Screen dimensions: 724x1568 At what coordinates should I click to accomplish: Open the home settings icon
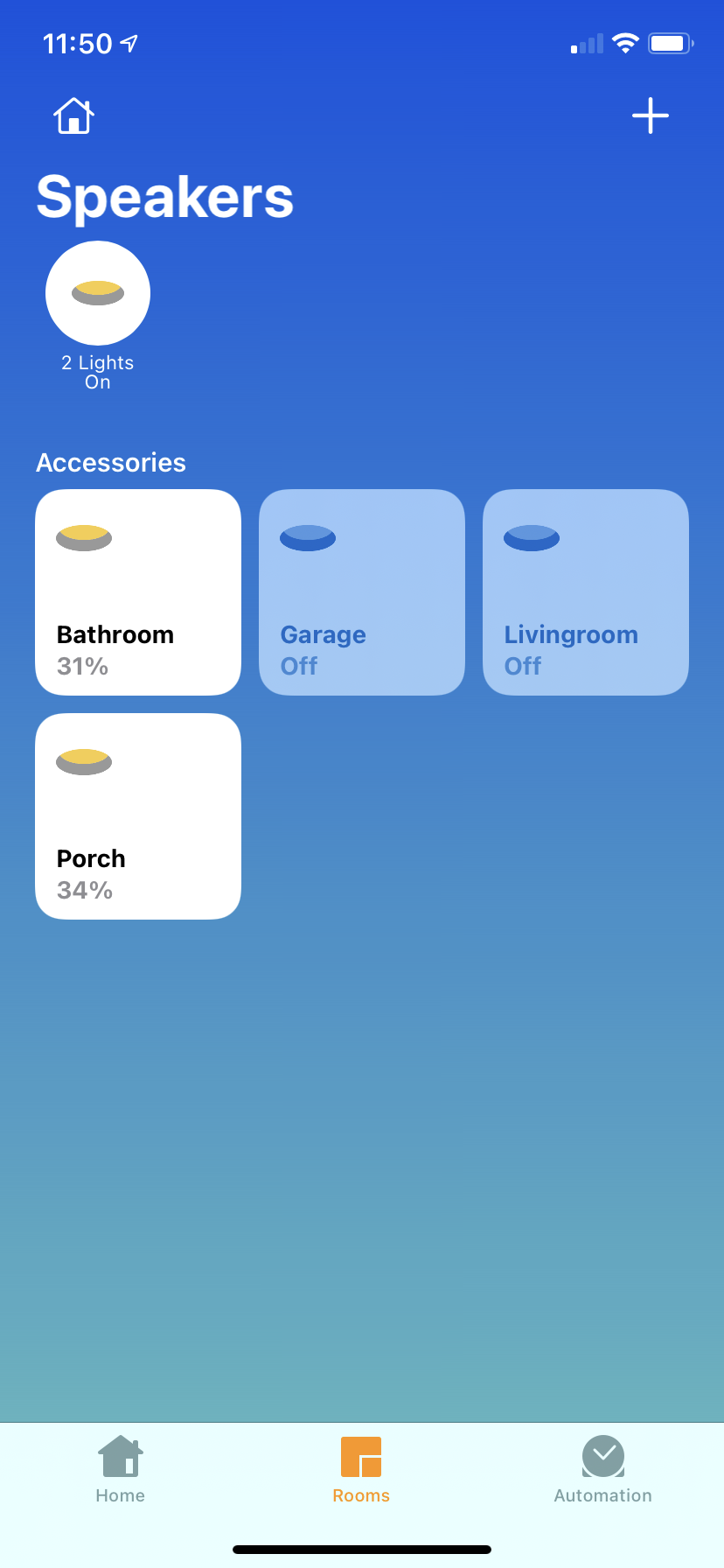73,115
